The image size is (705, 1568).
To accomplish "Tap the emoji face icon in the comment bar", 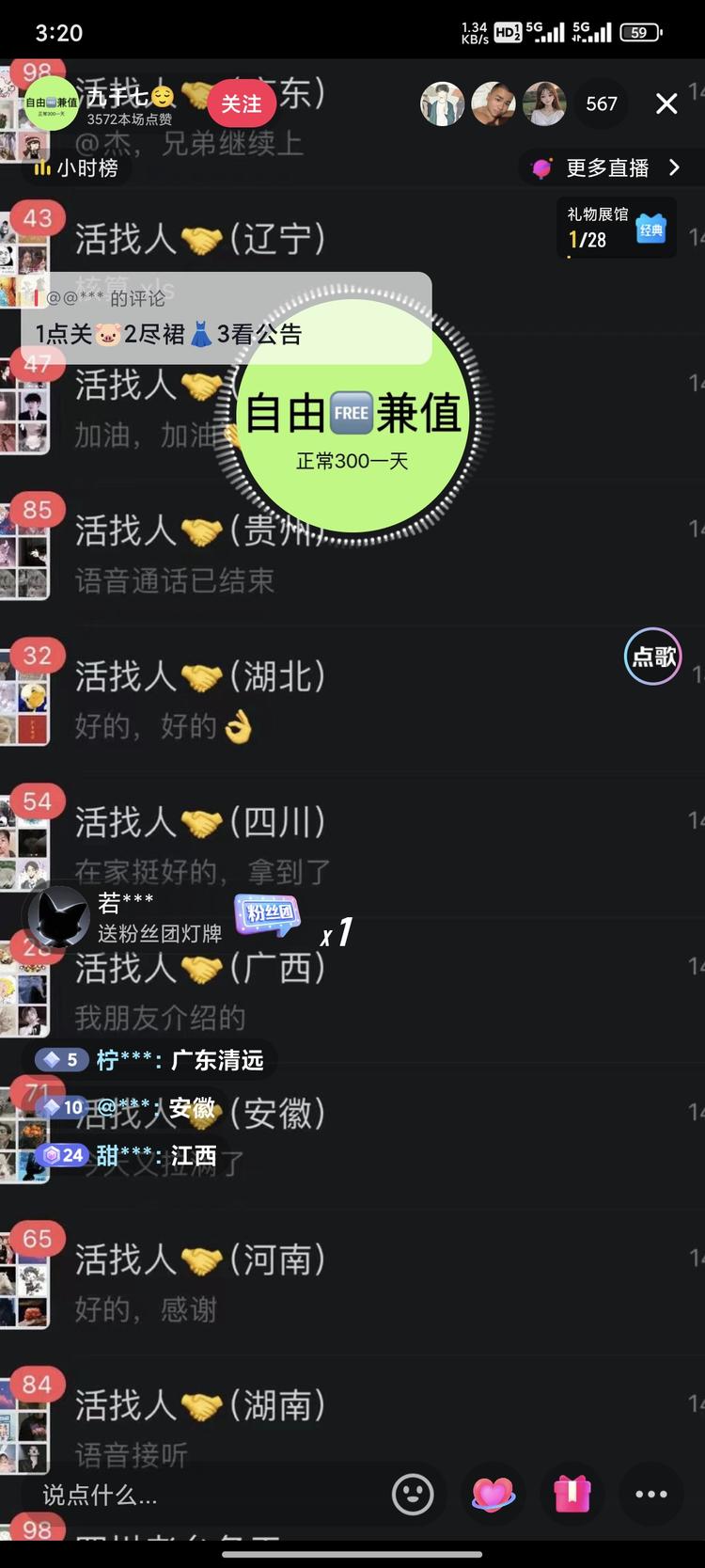I will pyautogui.click(x=414, y=1495).
